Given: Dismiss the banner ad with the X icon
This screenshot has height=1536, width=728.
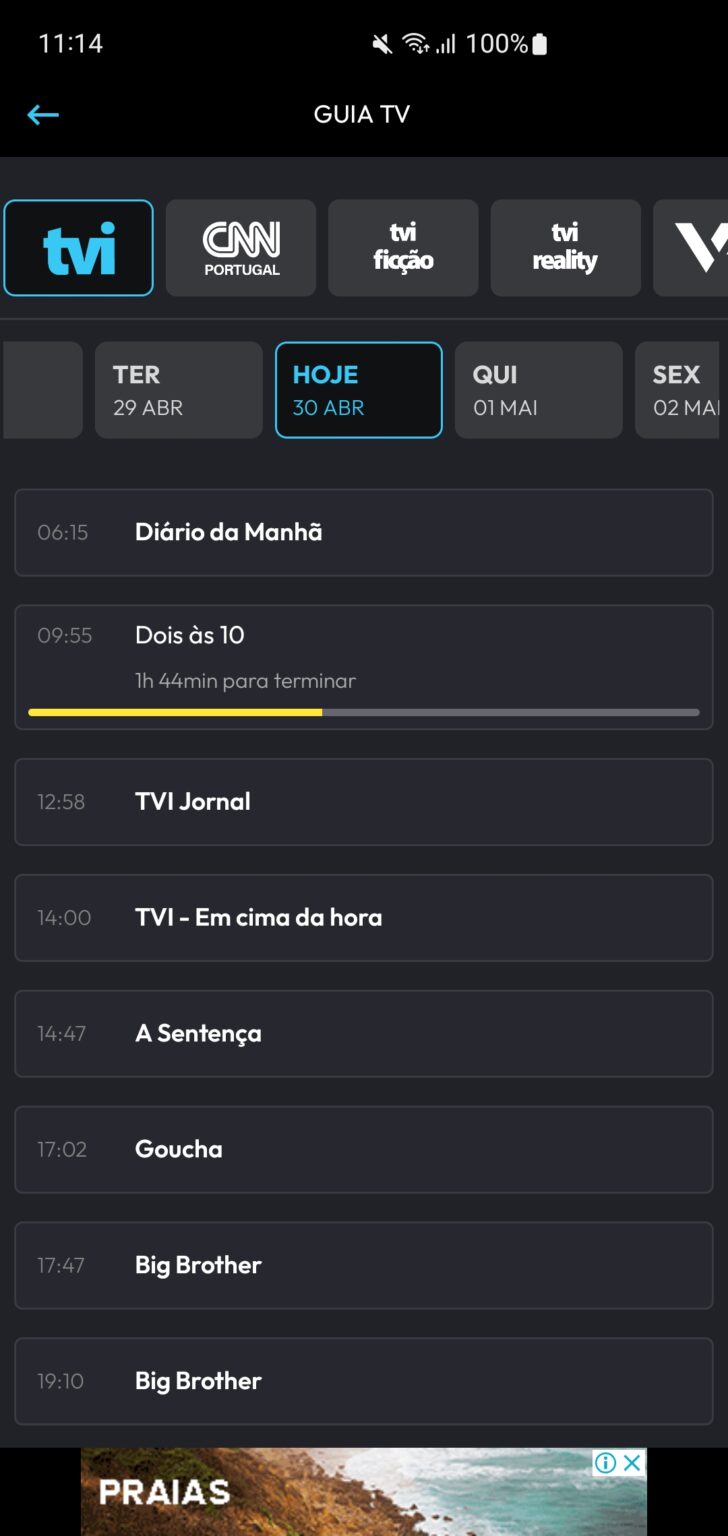Looking at the screenshot, I should pyautogui.click(x=633, y=1462).
